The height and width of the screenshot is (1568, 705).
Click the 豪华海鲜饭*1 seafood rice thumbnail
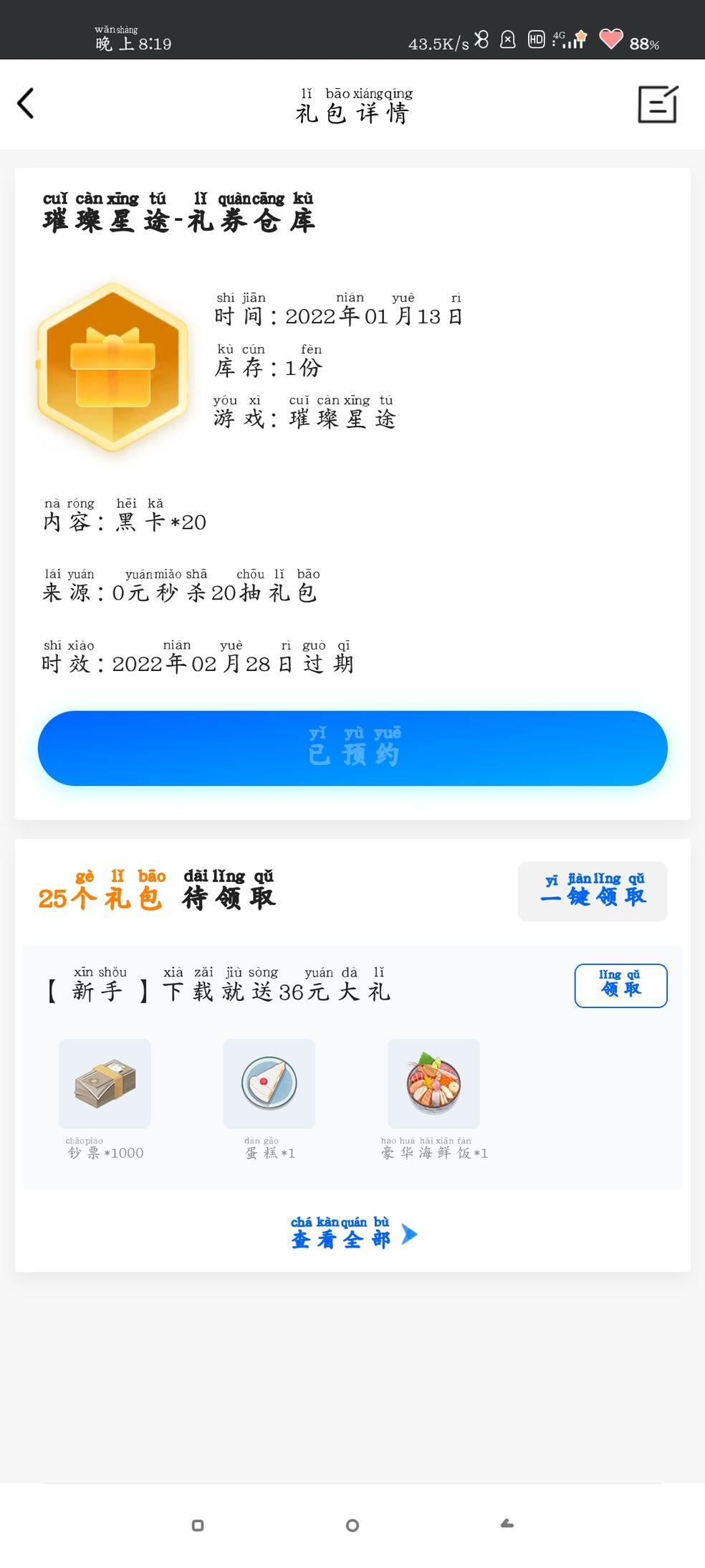pyautogui.click(x=434, y=1083)
